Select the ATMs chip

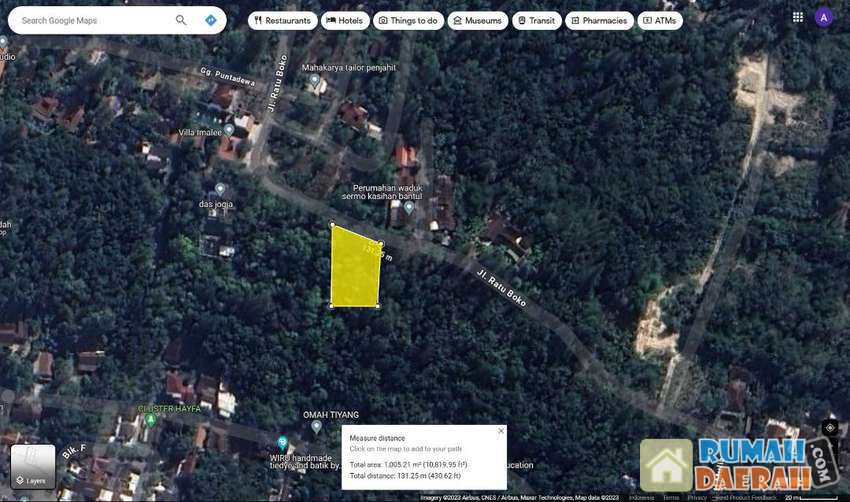pyautogui.click(x=659, y=20)
